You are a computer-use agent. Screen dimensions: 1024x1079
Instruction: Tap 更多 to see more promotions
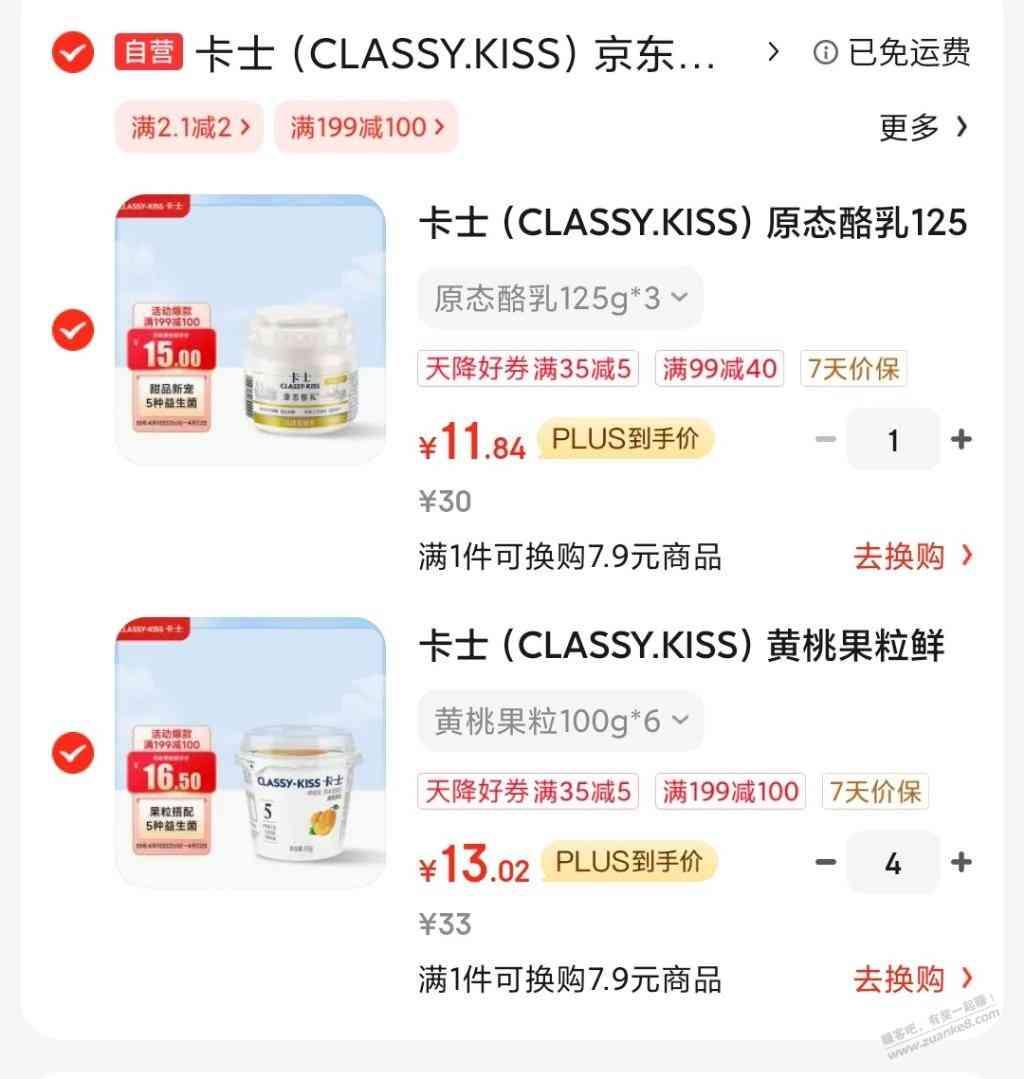[x=922, y=127]
